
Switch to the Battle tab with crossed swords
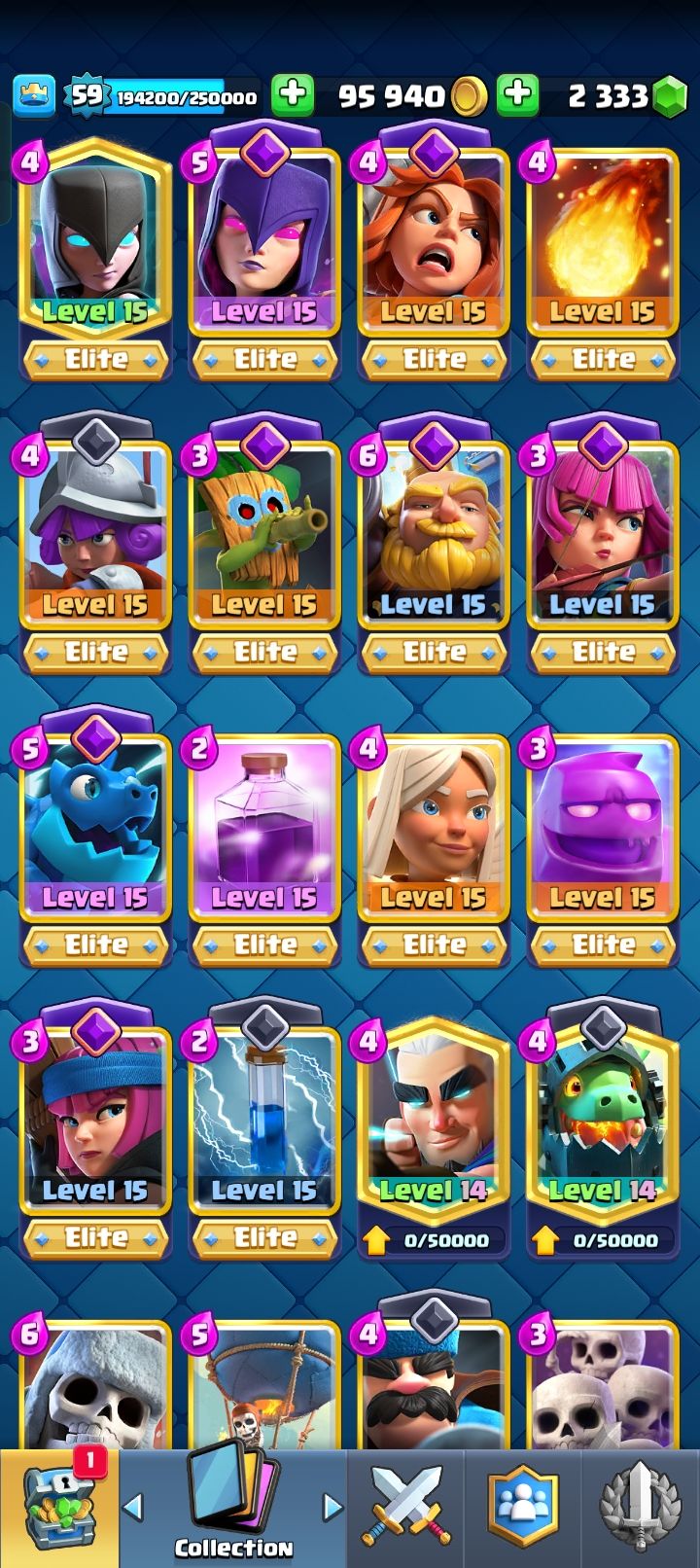click(x=405, y=1508)
